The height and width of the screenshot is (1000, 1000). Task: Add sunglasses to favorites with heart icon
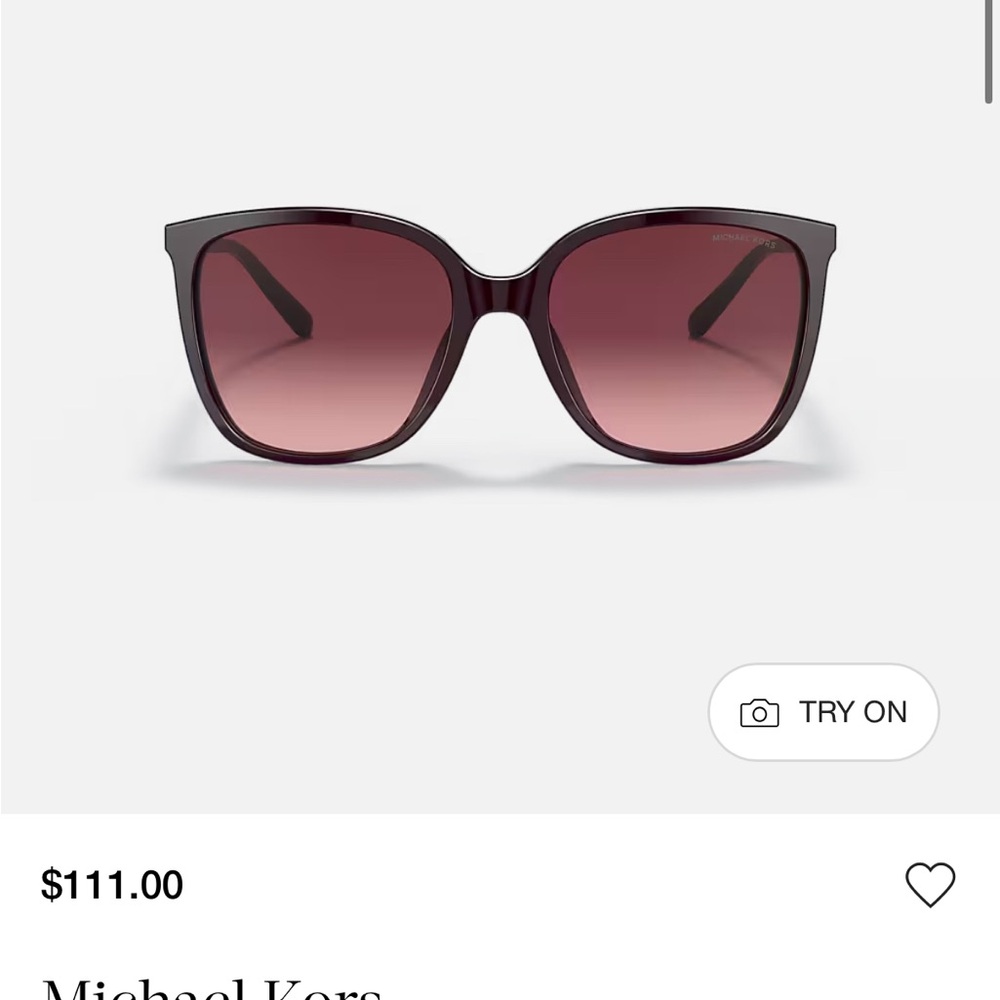[x=930, y=885]
